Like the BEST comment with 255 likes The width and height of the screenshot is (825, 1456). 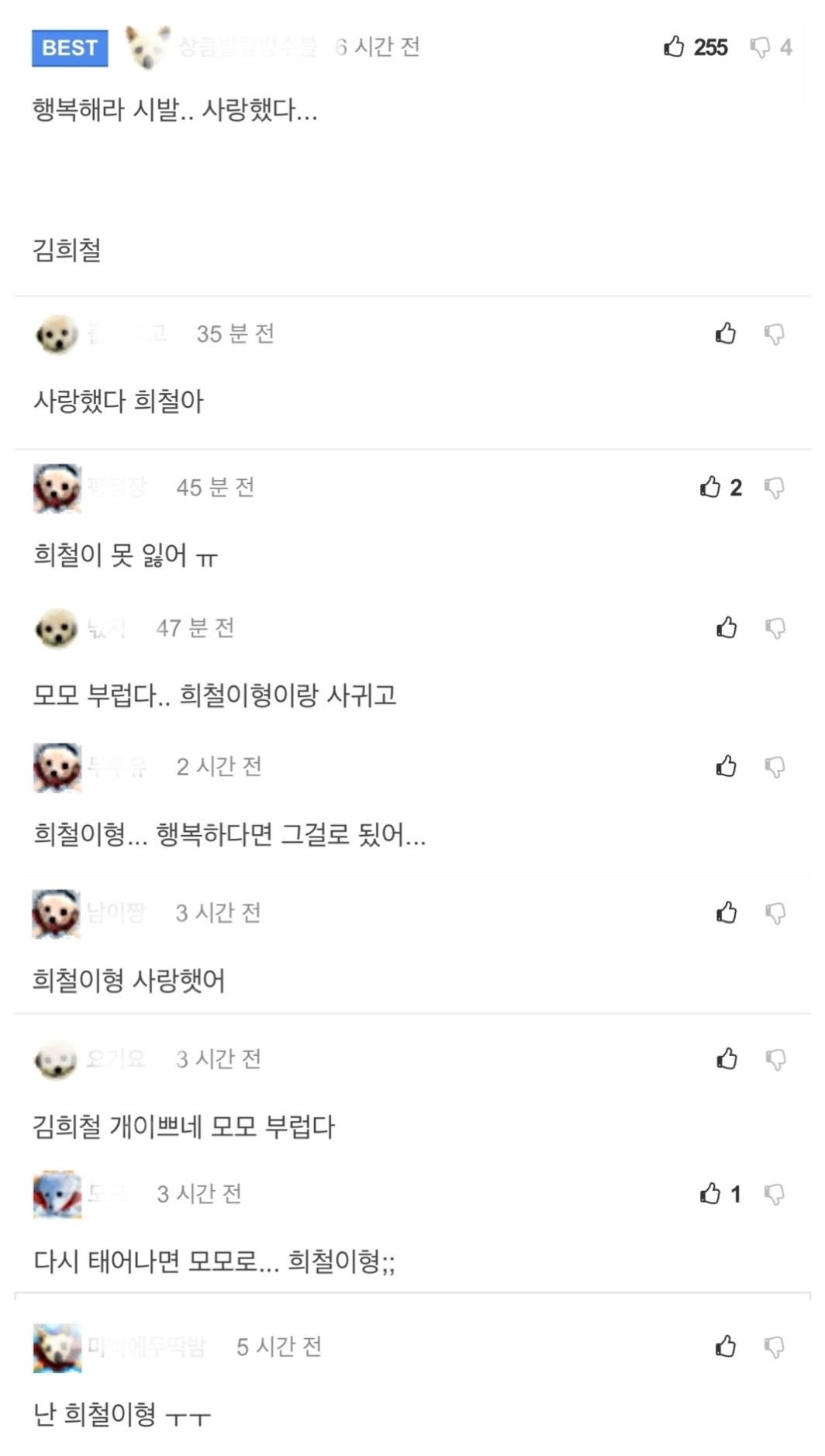coord(674,47)
